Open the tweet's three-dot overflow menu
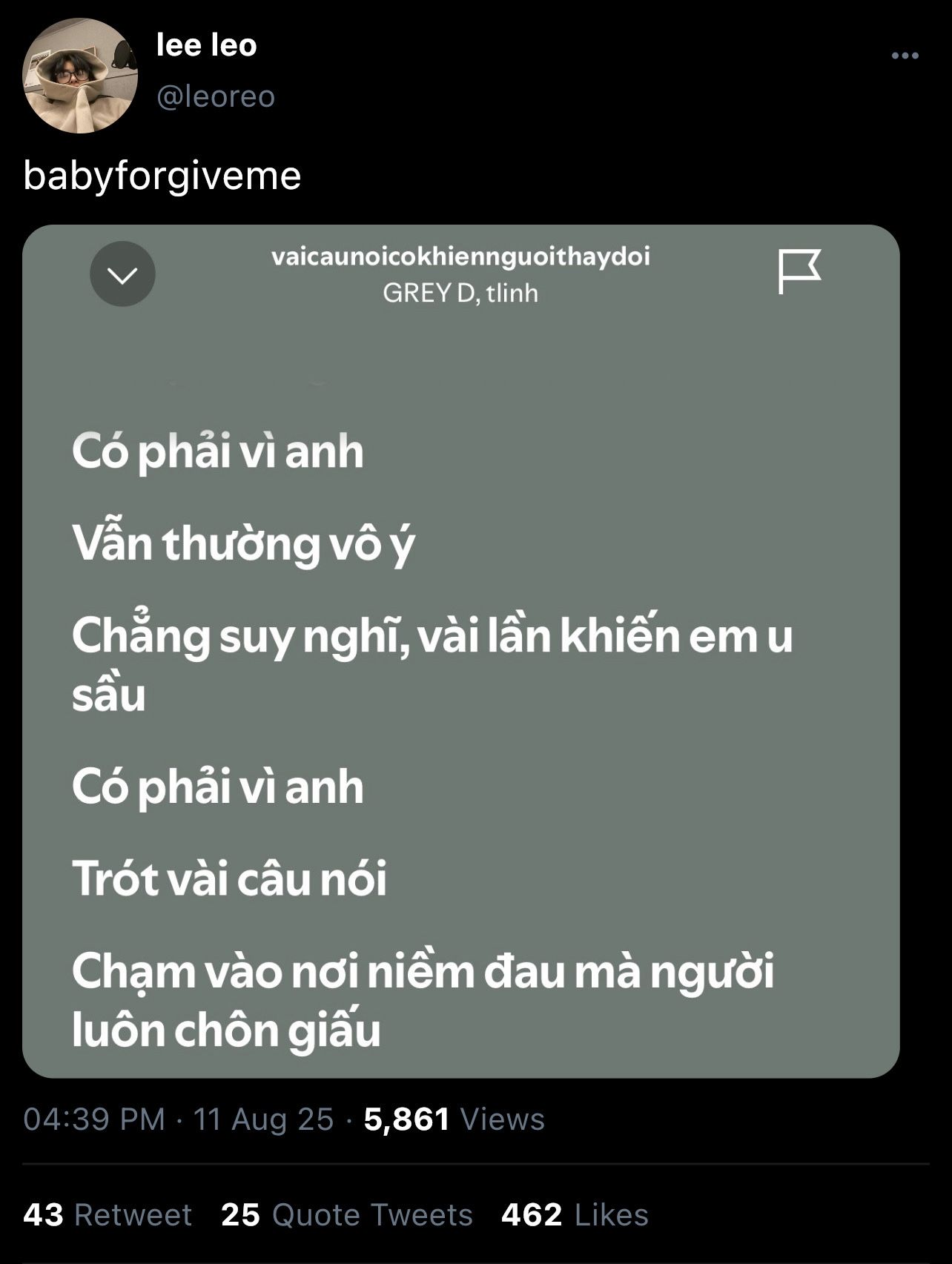 [x=905, y=56]
